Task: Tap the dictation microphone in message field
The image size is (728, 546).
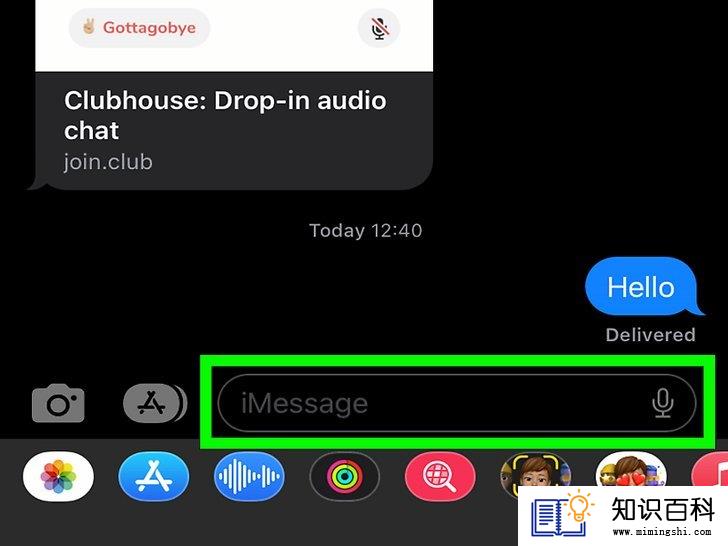Action: click(662, 403)
